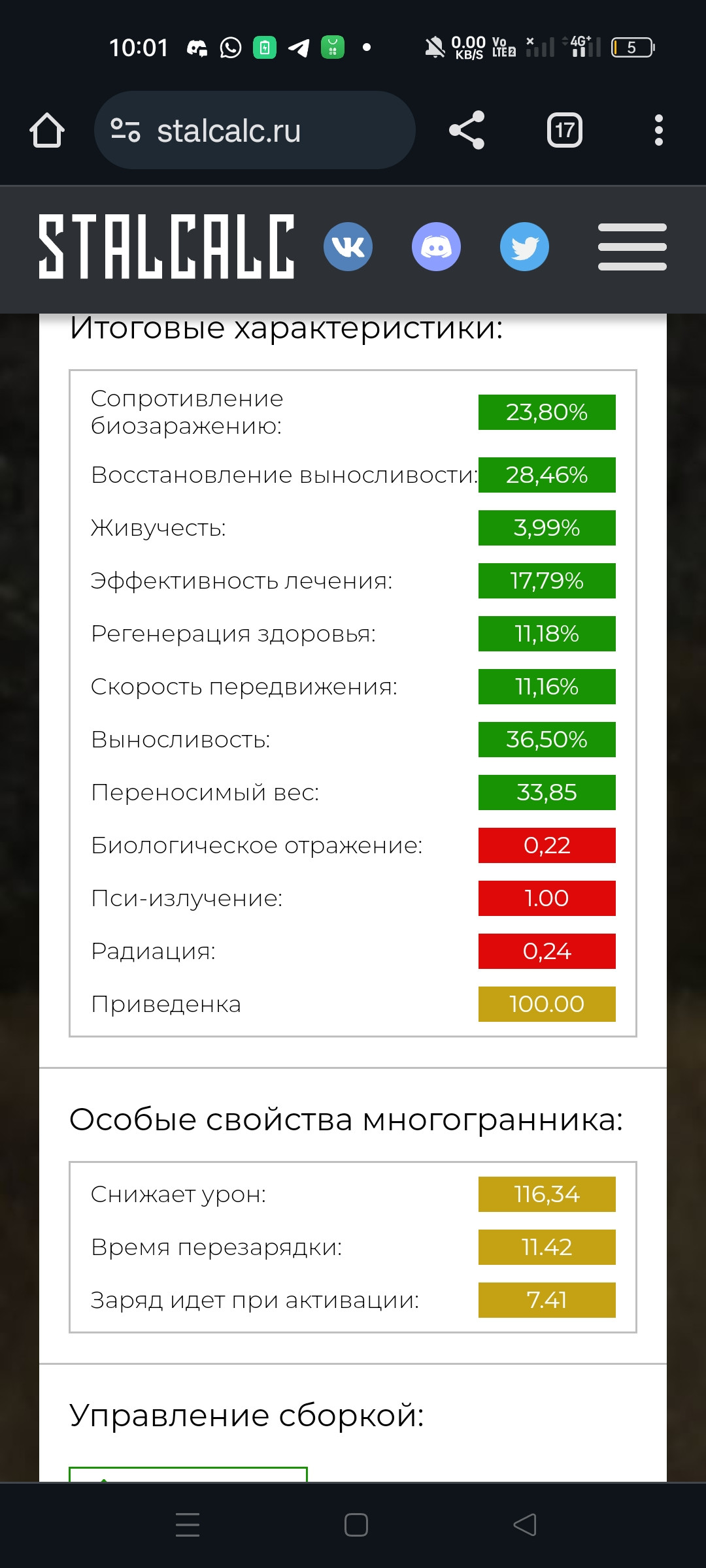This screenshot has width=706, height=1568.
Task: Open the browser's three-dot overflow menu
Action: [x=659, y=130]
